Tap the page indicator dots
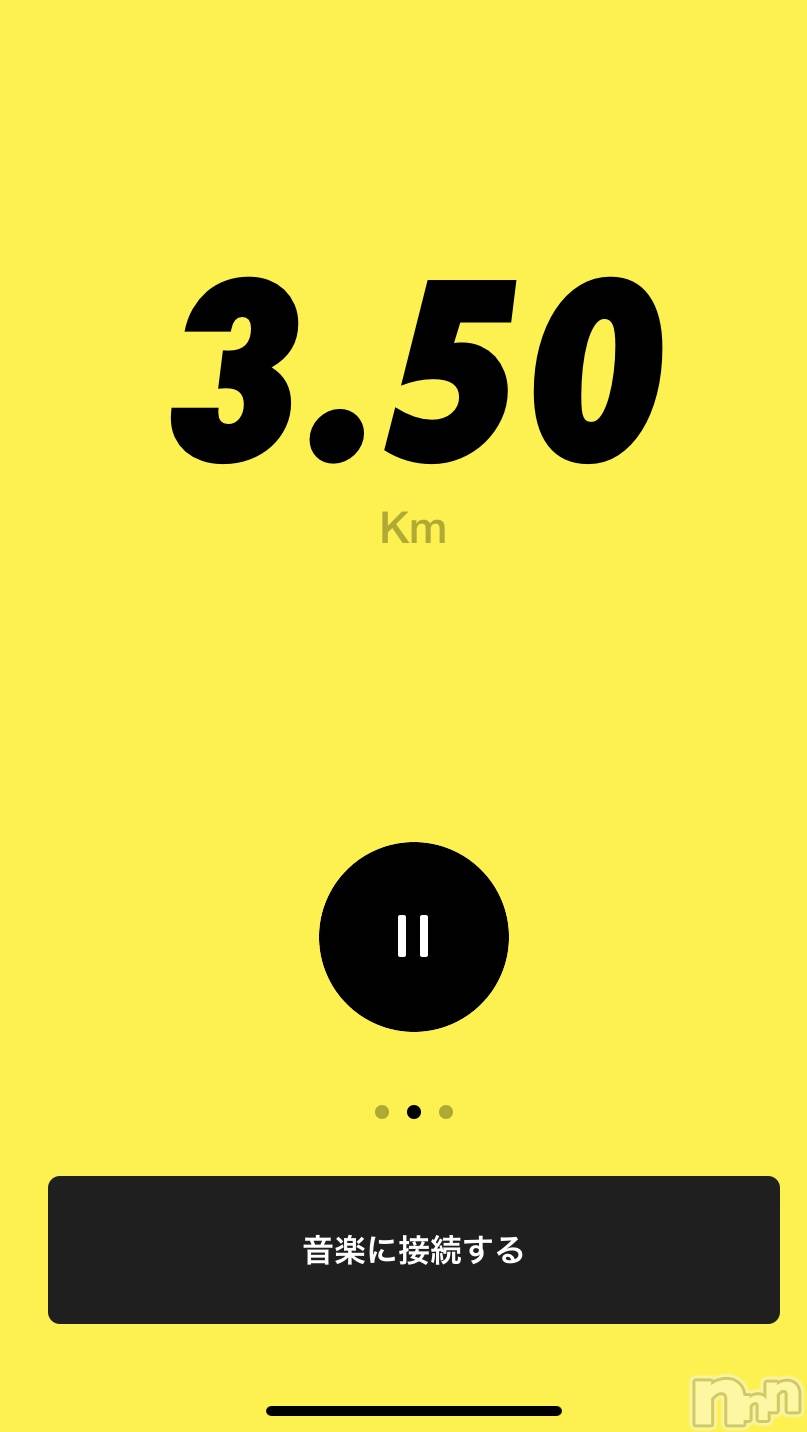Screen dimensions: 807x1432 click(413, 1112)
